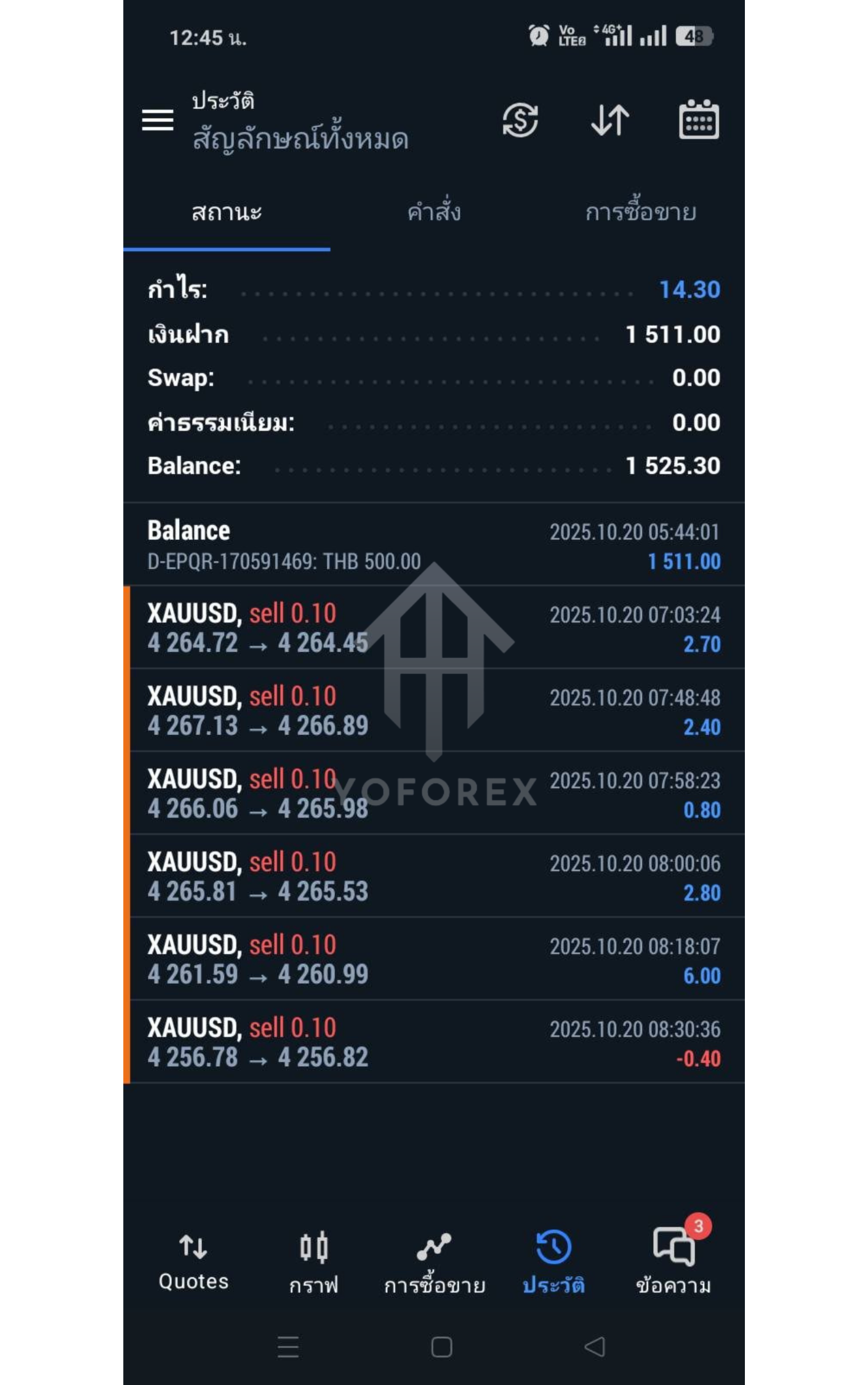This screenshot has height=1385, width=868.
Task: Open the XAUUSD trade with profit 0.80
Action: pos(434,794)
